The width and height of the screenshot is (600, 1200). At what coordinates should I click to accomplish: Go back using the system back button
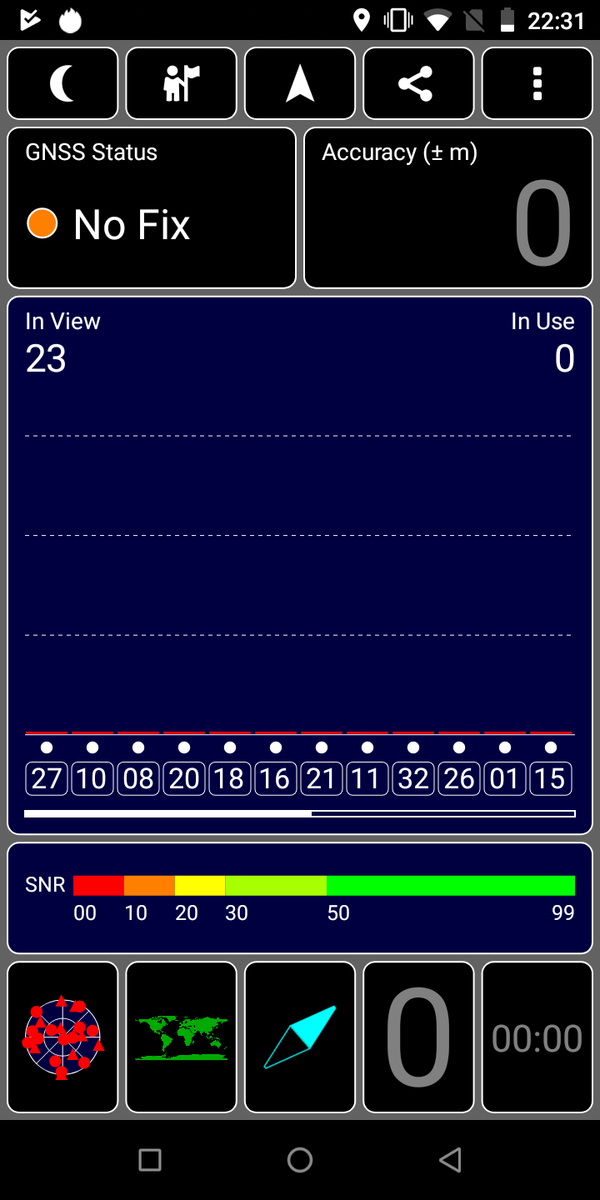(450, 1160)
